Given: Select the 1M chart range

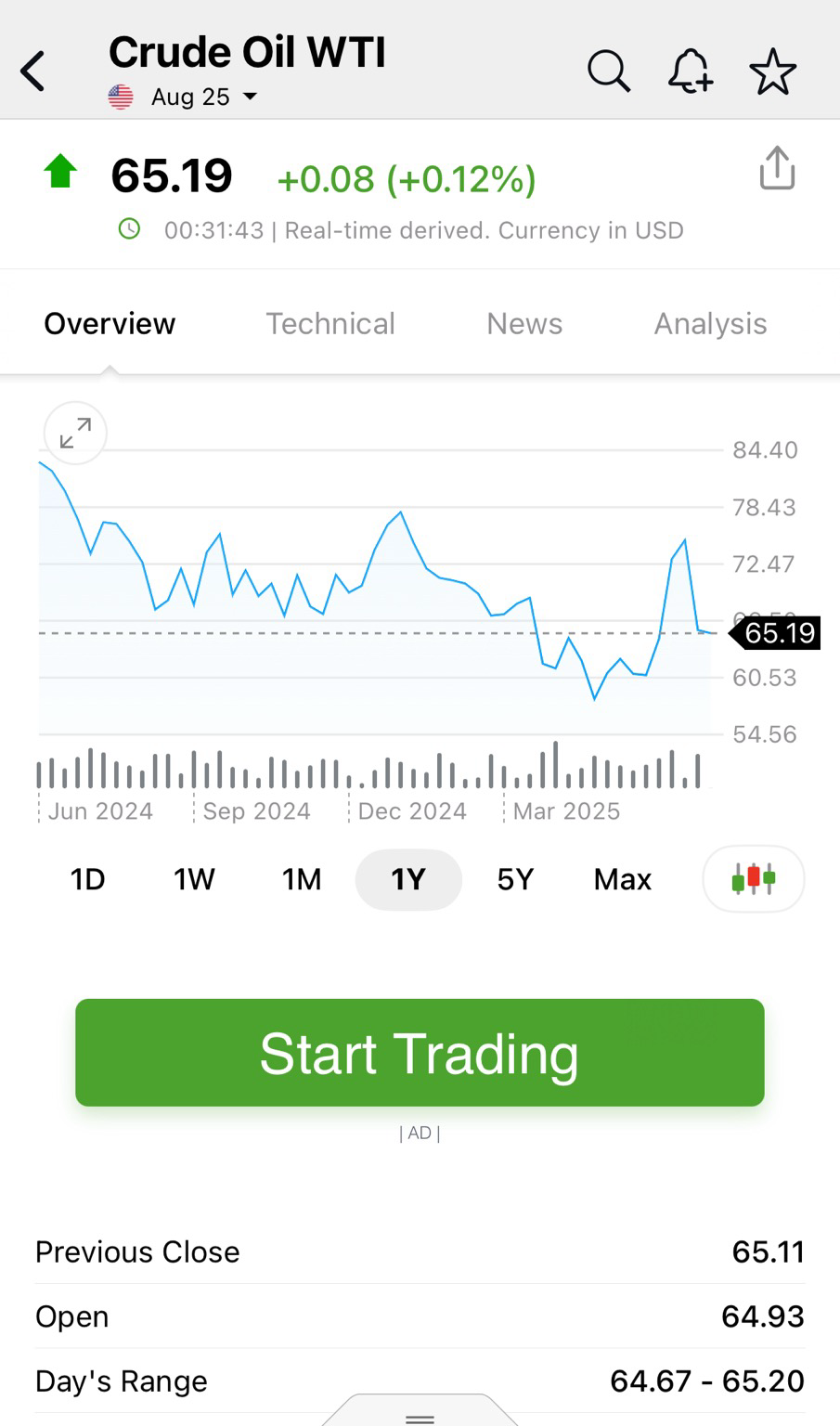Looking at the screenshot, I should [302, 879].
